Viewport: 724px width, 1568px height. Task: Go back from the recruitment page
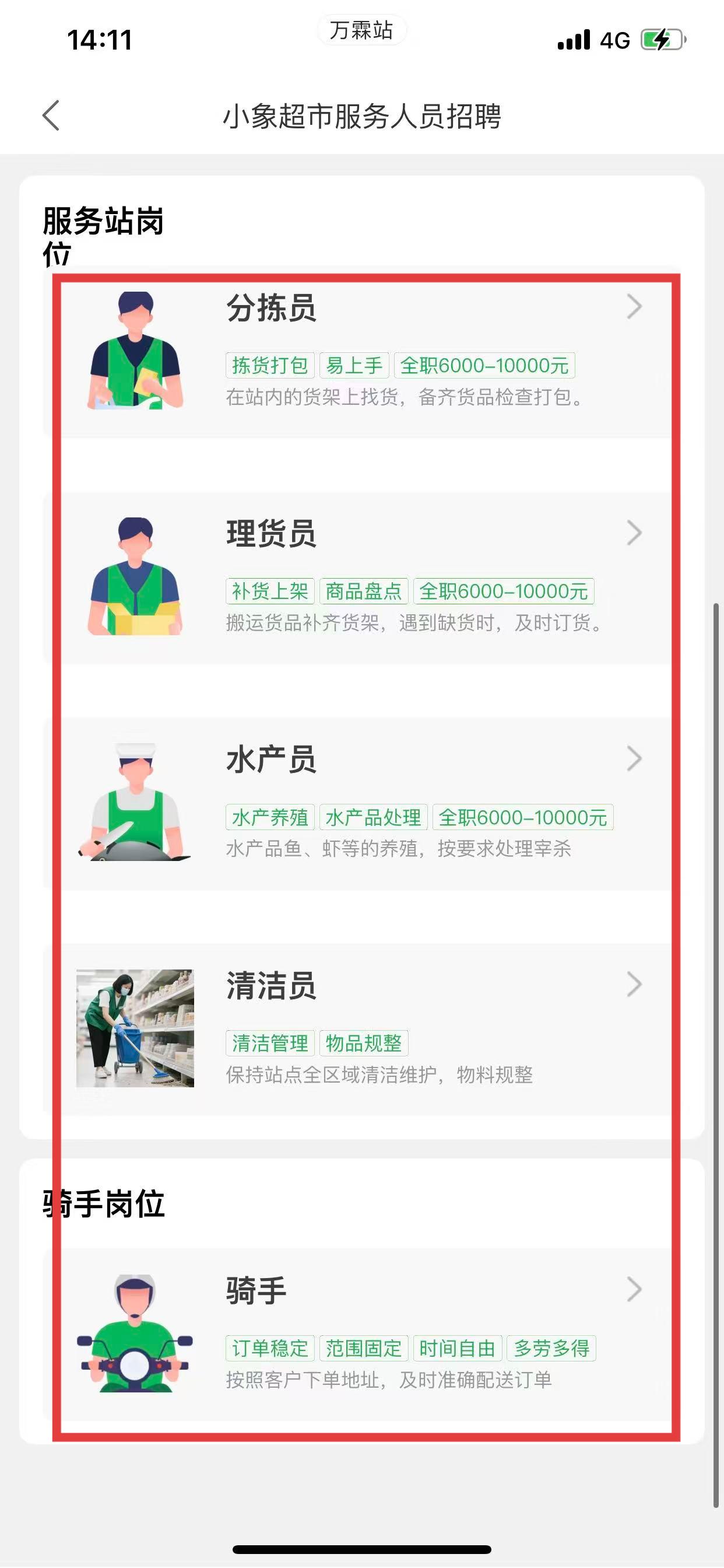tap(51, 116)
